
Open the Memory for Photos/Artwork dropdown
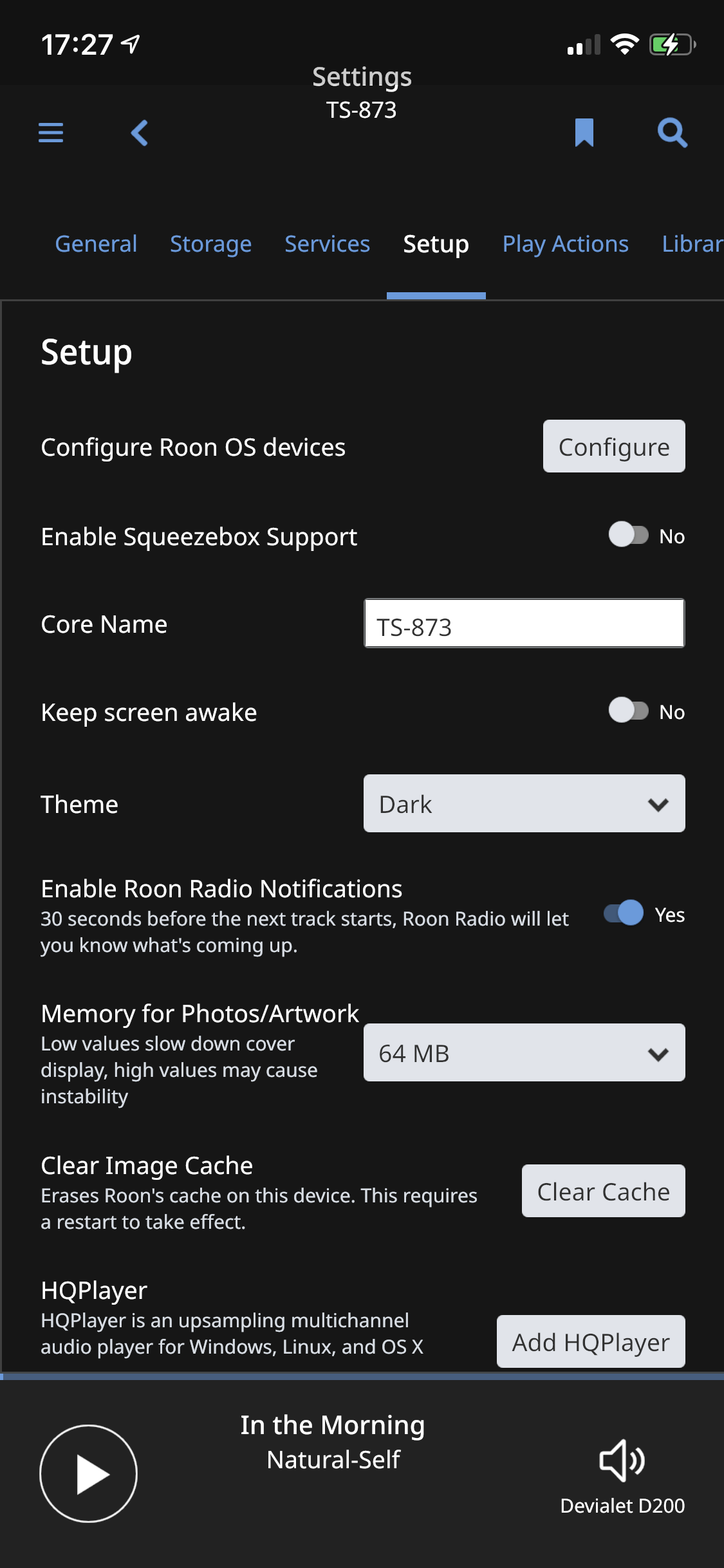click(524, 1052)
